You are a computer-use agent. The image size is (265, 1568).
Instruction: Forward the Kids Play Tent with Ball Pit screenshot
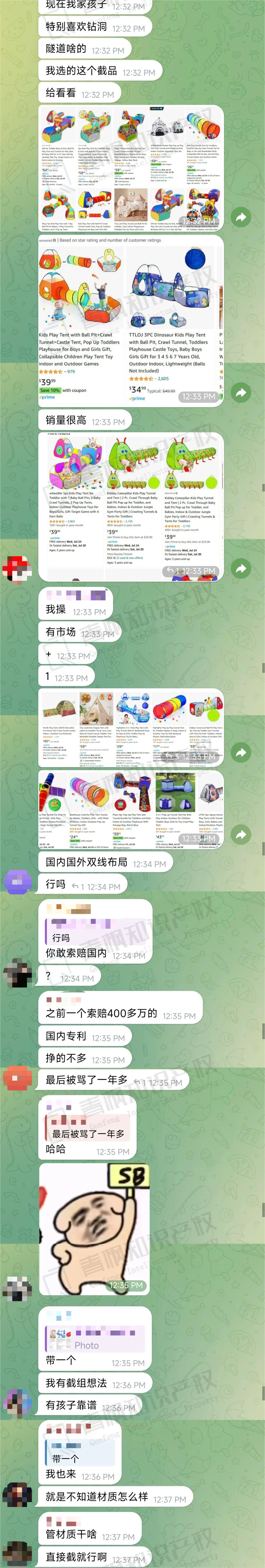tap(241, 393)
